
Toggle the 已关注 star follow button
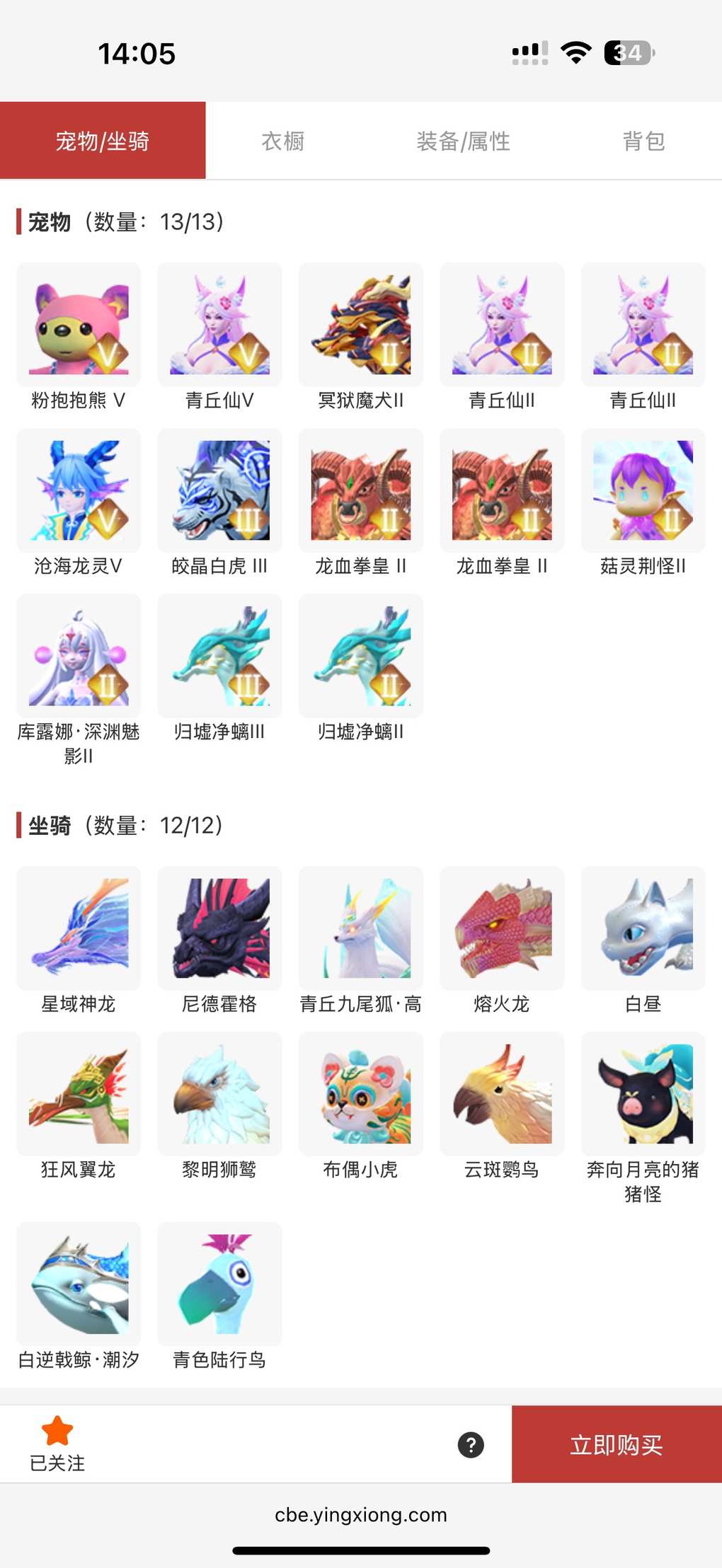57,1443
